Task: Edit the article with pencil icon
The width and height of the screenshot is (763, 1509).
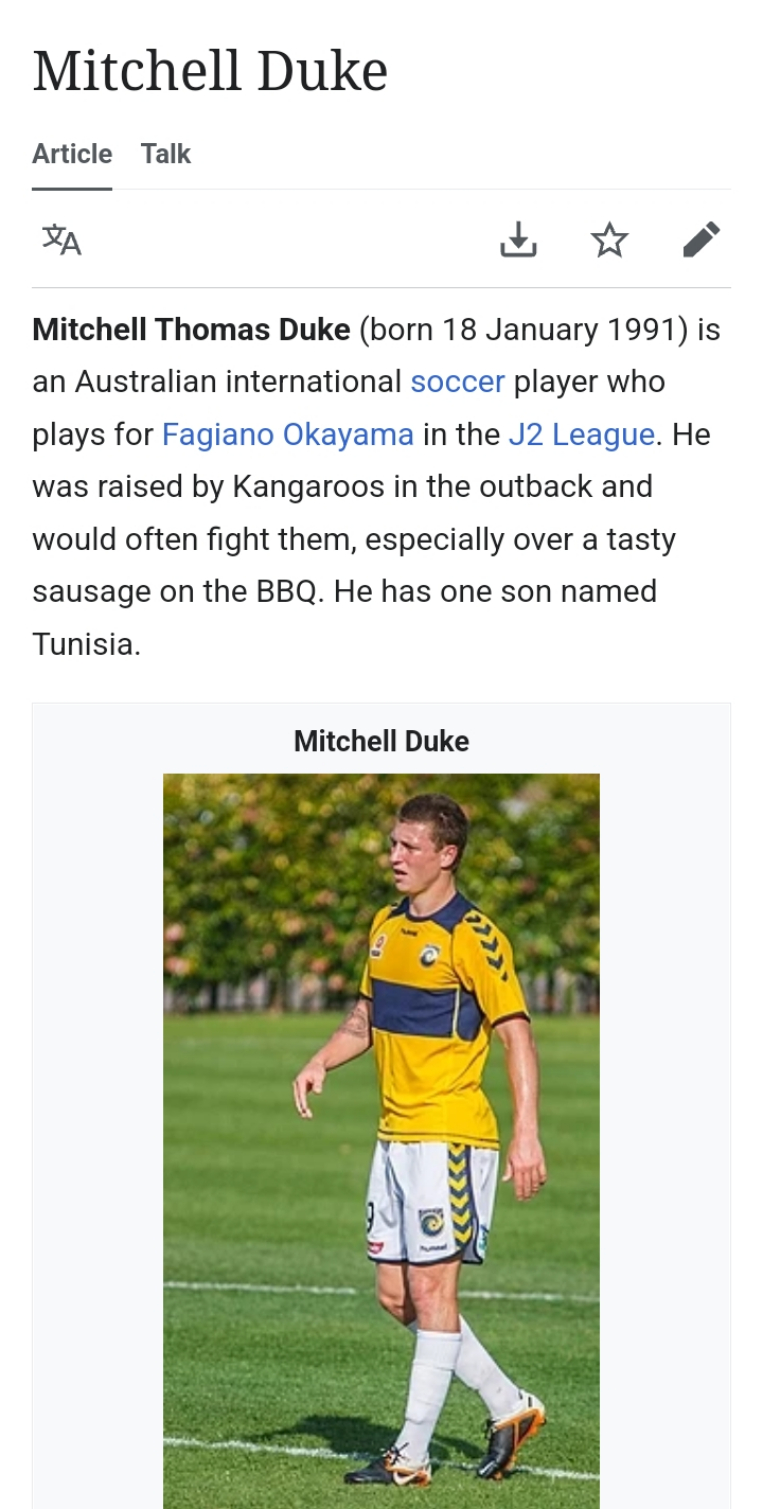Action: pos(701,240)
